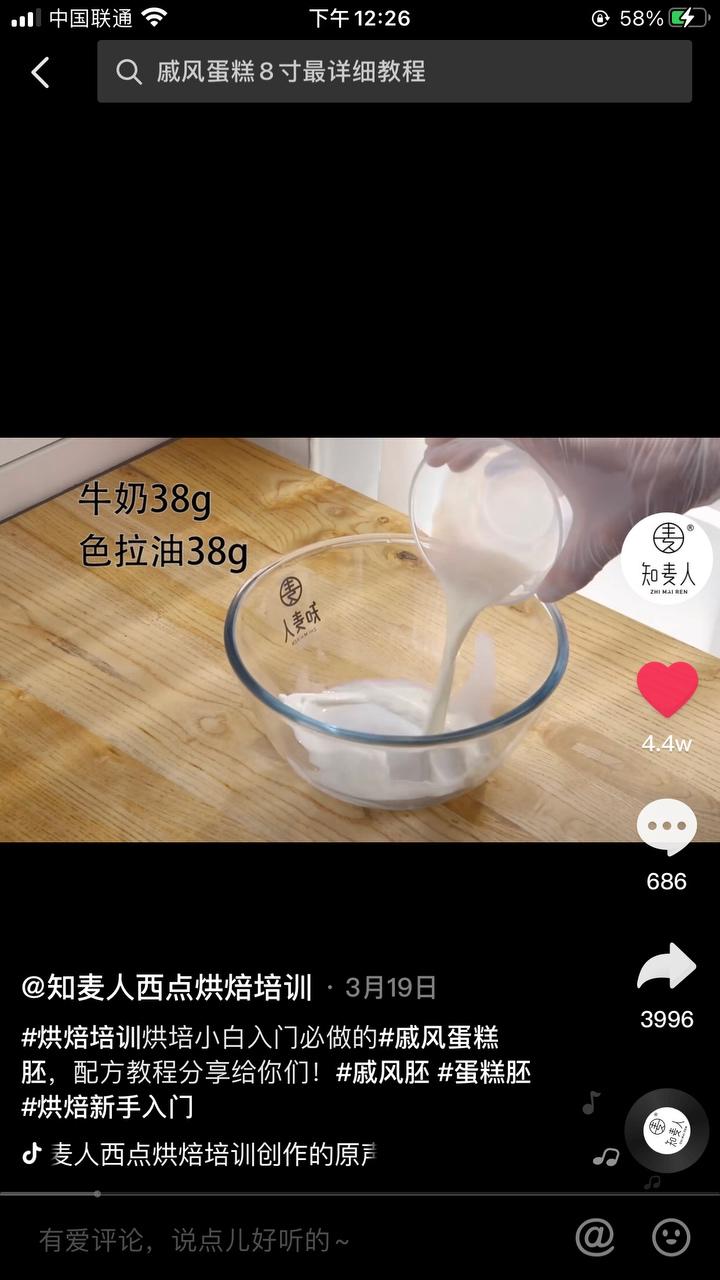Open the #戚风蛋糕胚 hashtag
This screenshot has height=1280, width=720.
[439, 1037]
